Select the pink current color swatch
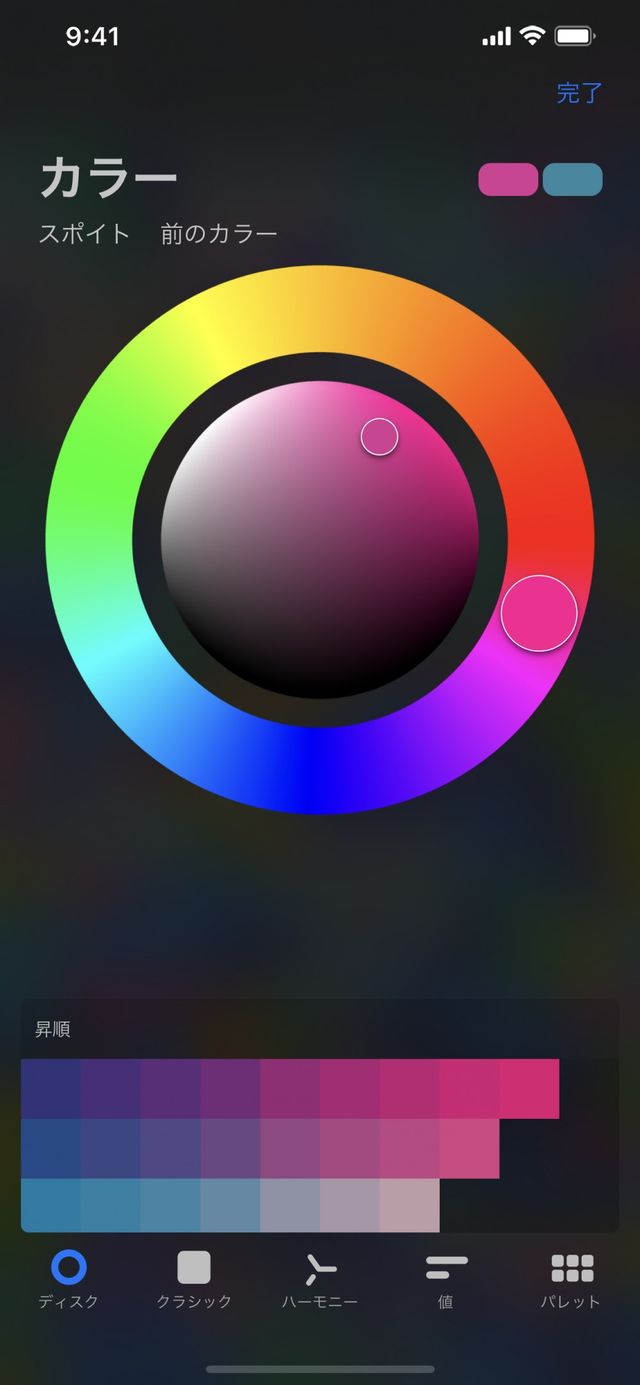The width and height of the screenshot is (640, 1385). coord(508,179)
